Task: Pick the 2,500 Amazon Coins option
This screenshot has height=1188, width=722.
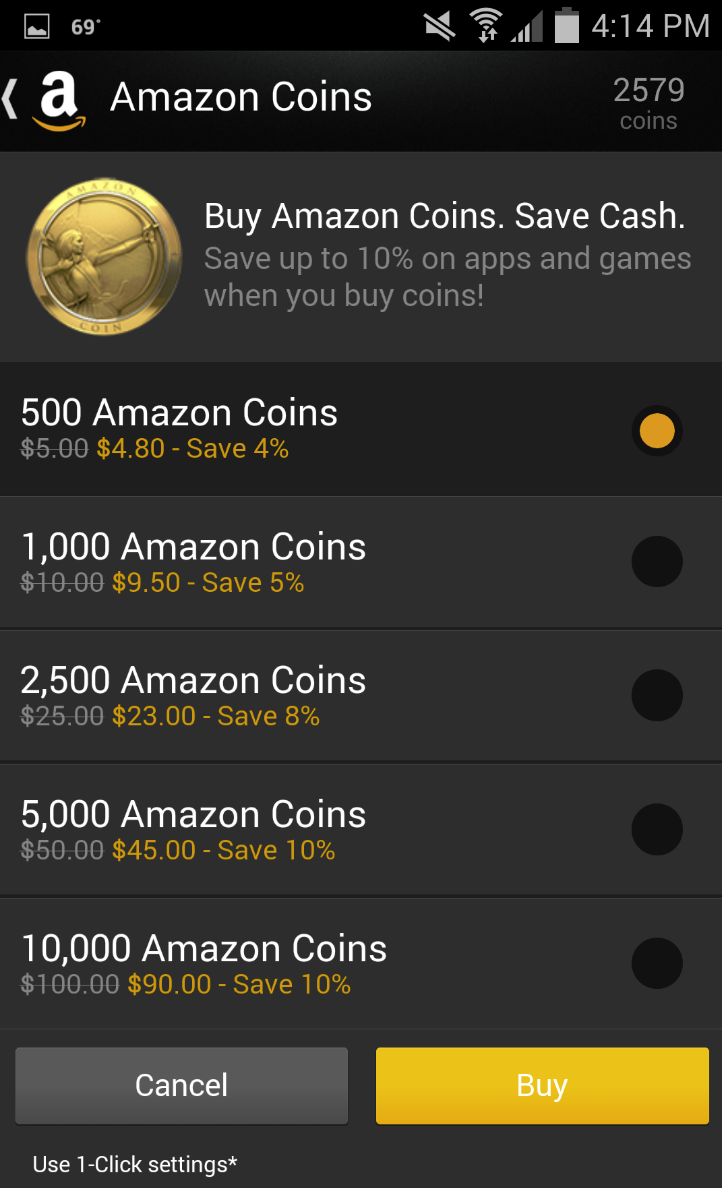Action: click(x=656, y=696)
